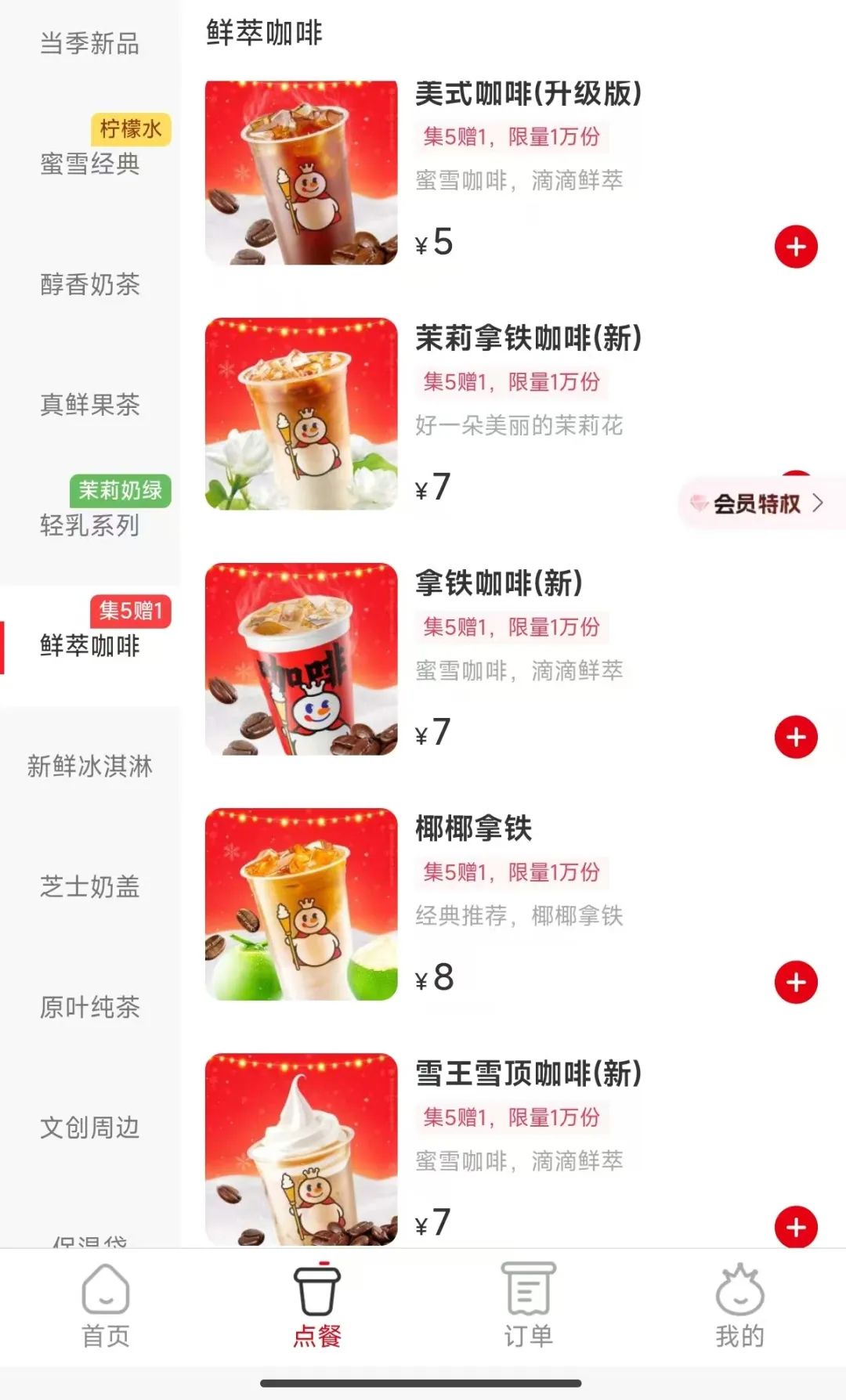Switch to 醇香奶茶 category
This screenshot has height=1400, width=846.
point(90,284)
